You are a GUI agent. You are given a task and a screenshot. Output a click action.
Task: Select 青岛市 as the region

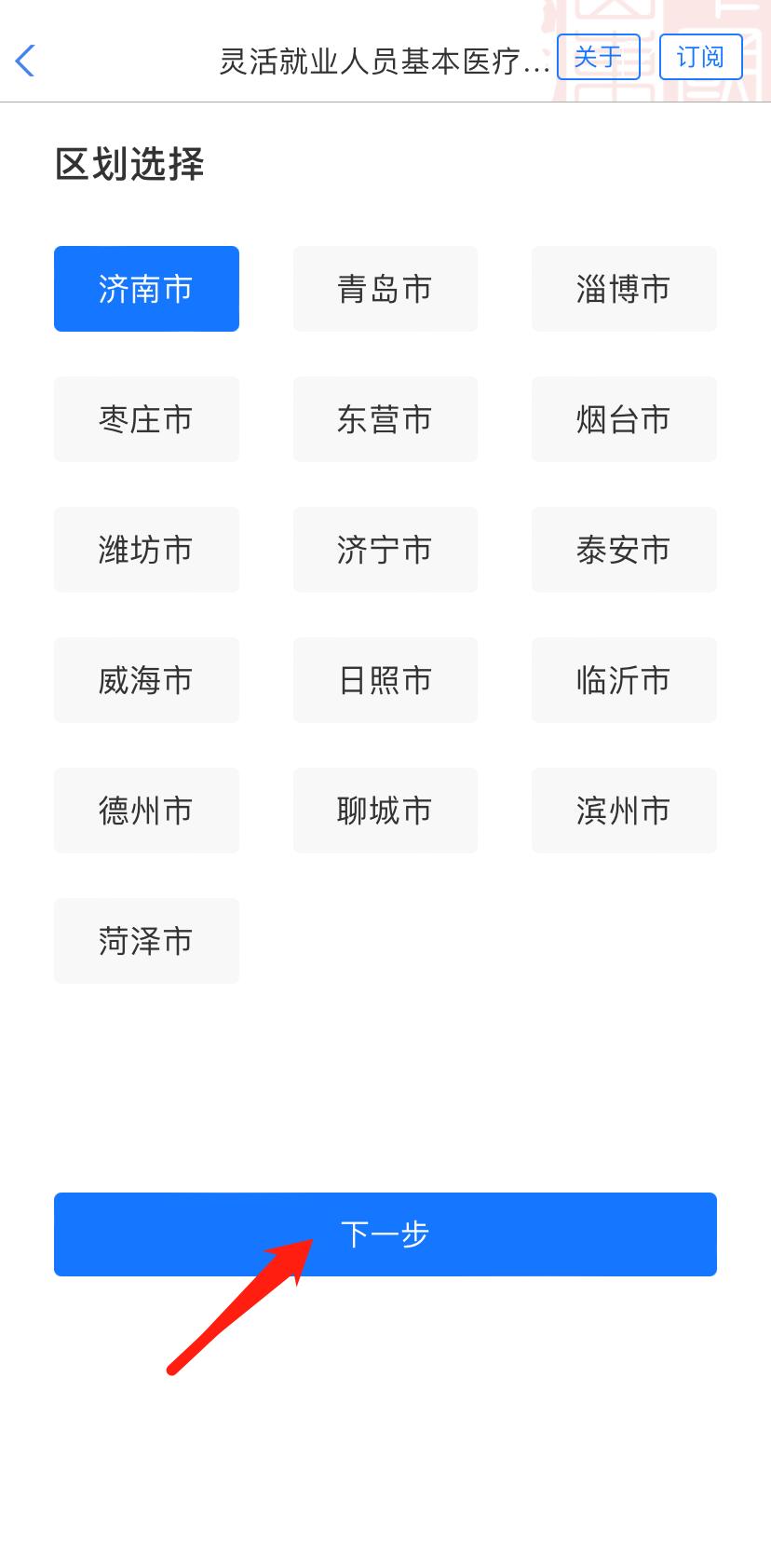click(385, 289)
